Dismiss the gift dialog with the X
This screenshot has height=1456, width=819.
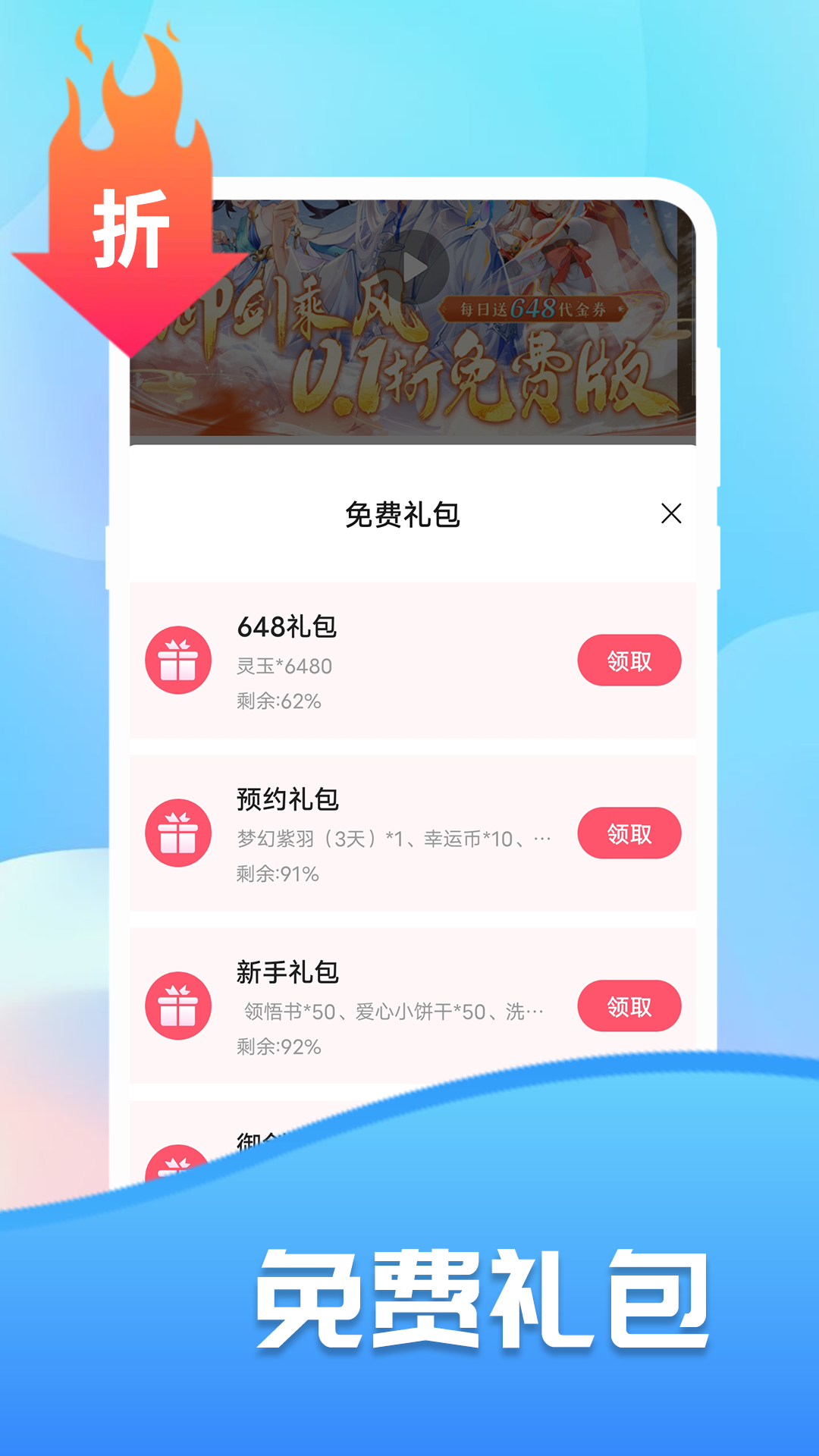tap(671, 514)
